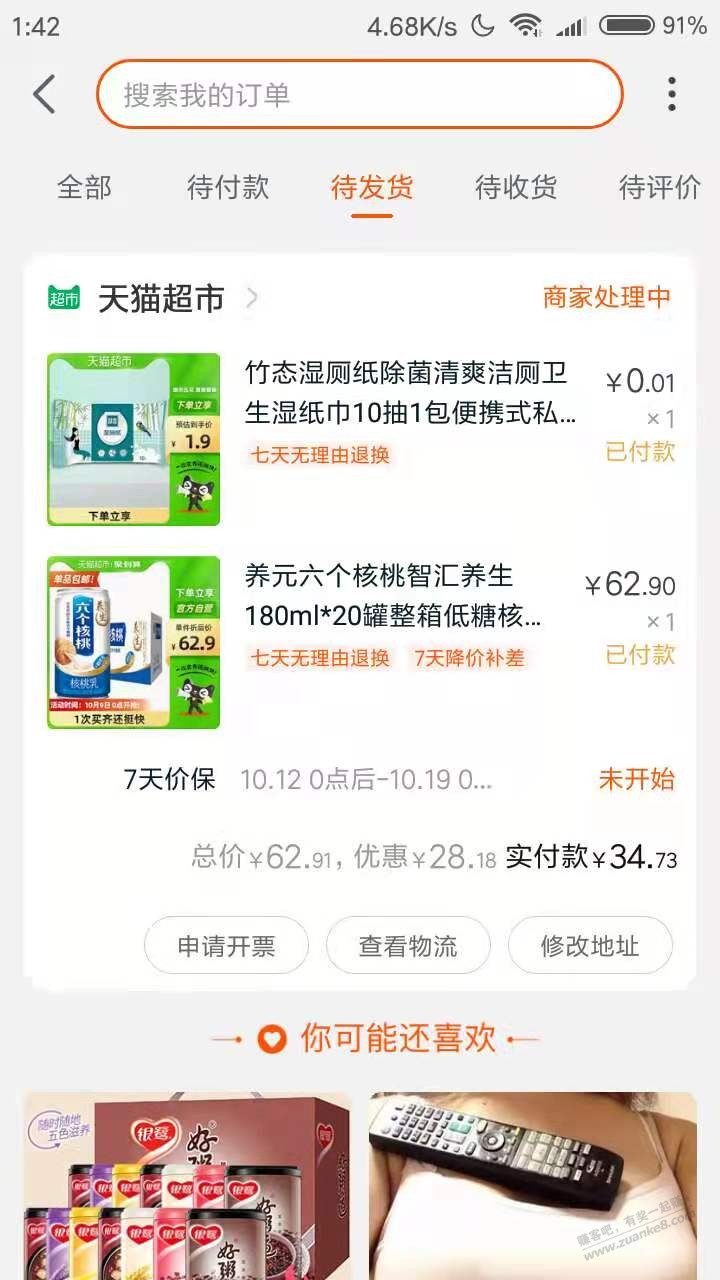The width and height of the screenshot is (720, 1280).
Task: Switch to the 待付款 tab
Action: tap(228, 187)
